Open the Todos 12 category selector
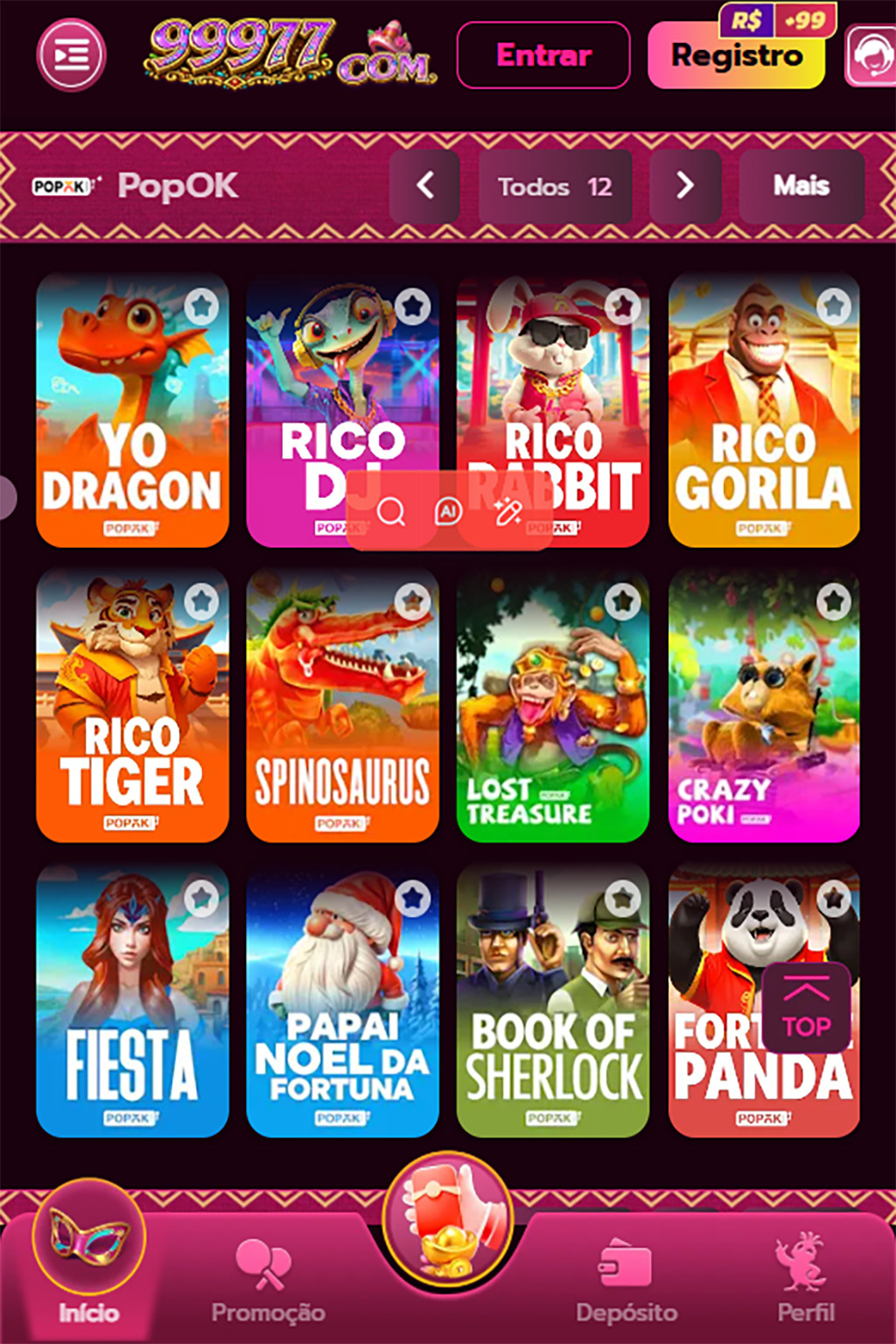Viewport: 896px width, 1344px height. coord(556,186)
